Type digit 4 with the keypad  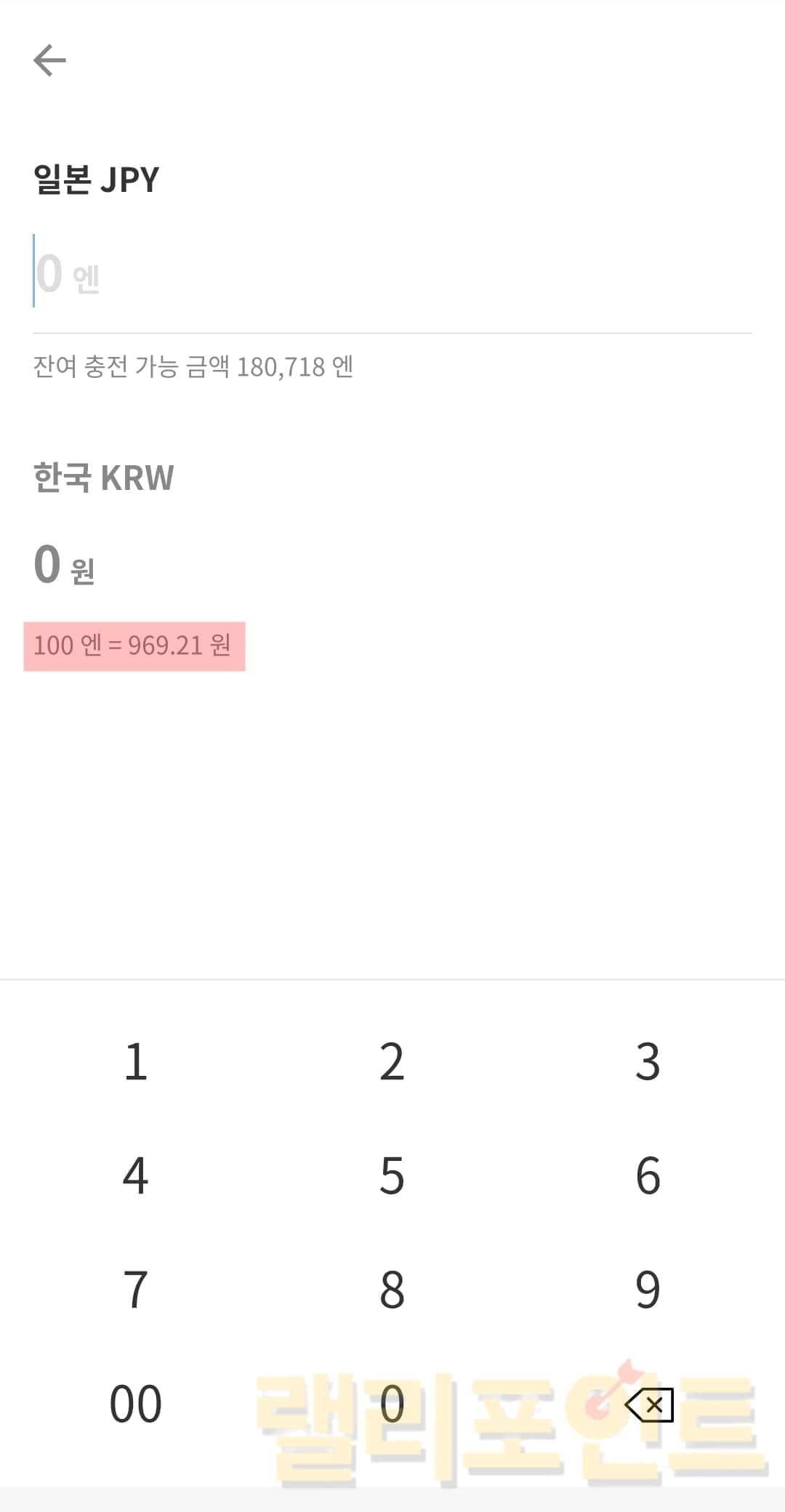click(x=136, y=1175)
